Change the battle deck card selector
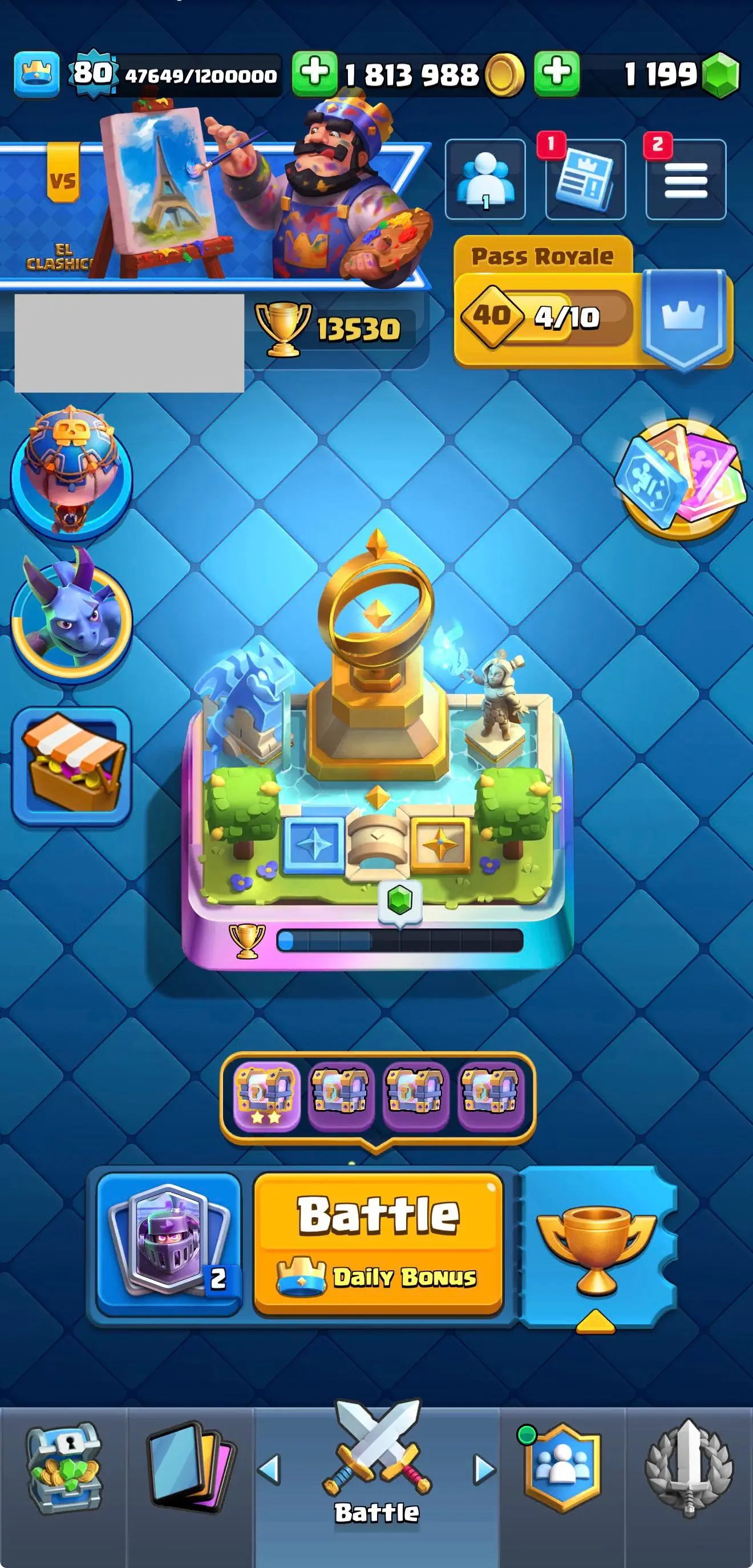Screen dimensions: 753x1568 pyautogui.click(x=169, y=1243)
